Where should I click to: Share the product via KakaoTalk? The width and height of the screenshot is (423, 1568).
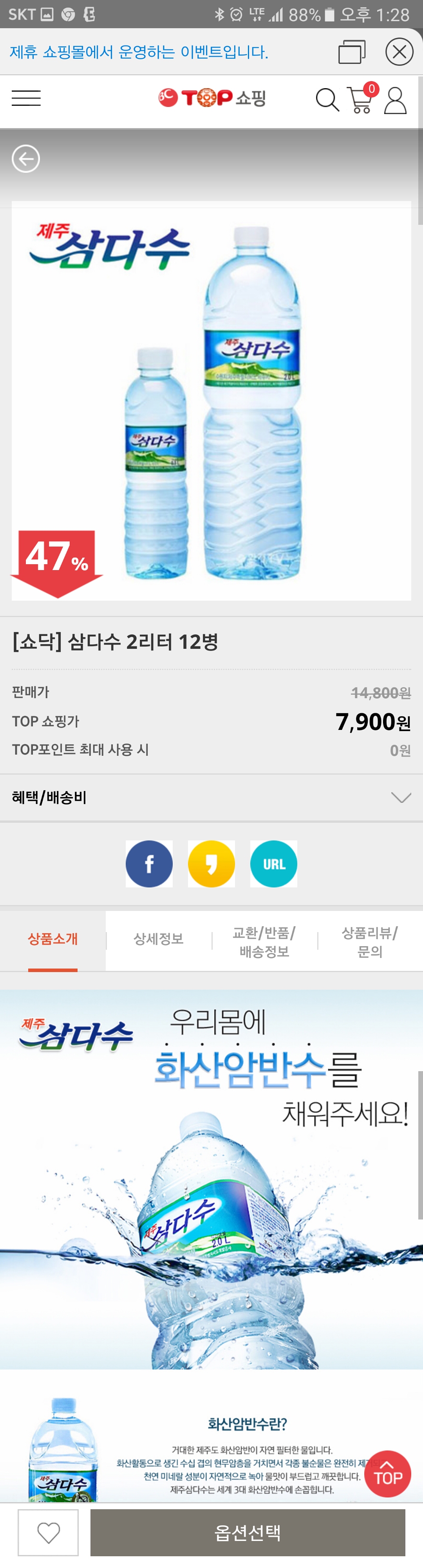pyautogui.click(x=211, y=864)
